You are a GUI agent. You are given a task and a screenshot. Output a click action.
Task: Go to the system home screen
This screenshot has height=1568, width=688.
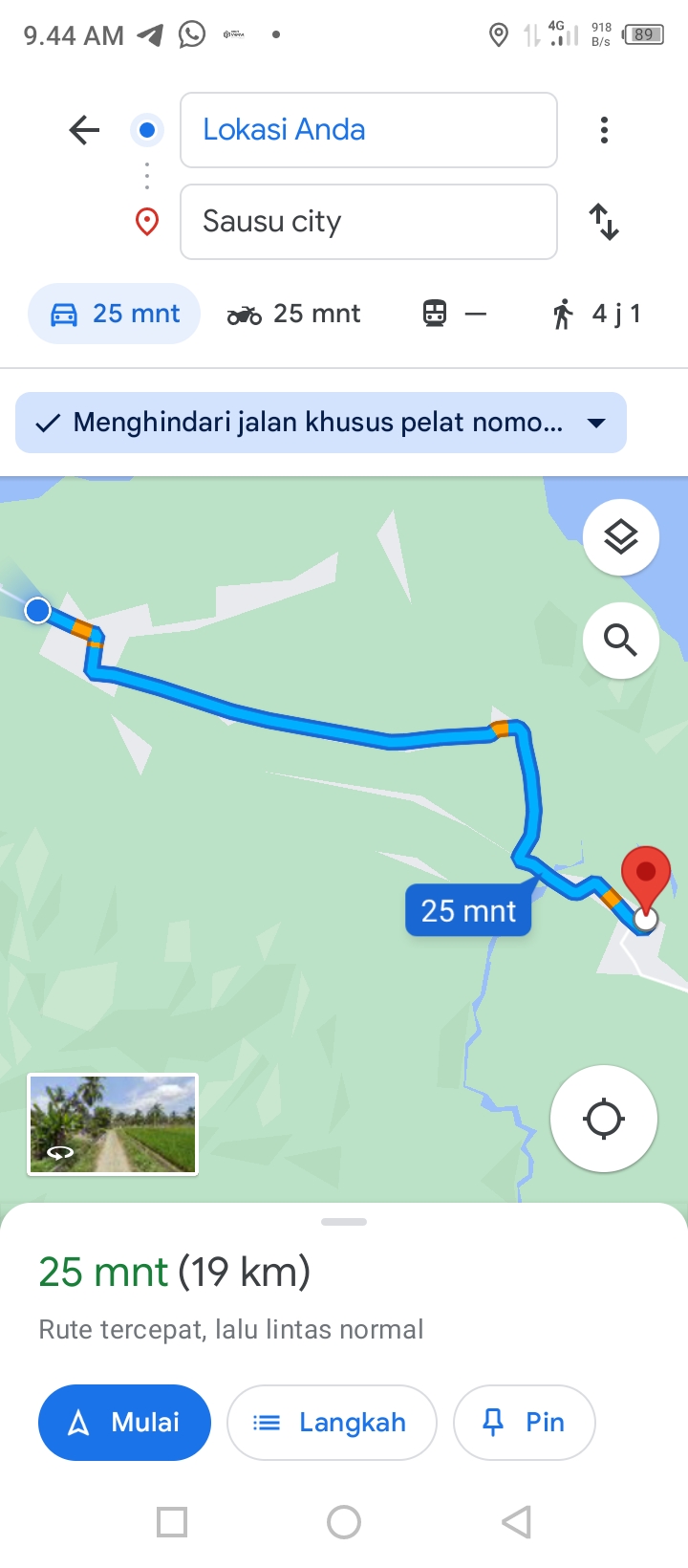pyautogui.click(x=344, y=1522)
